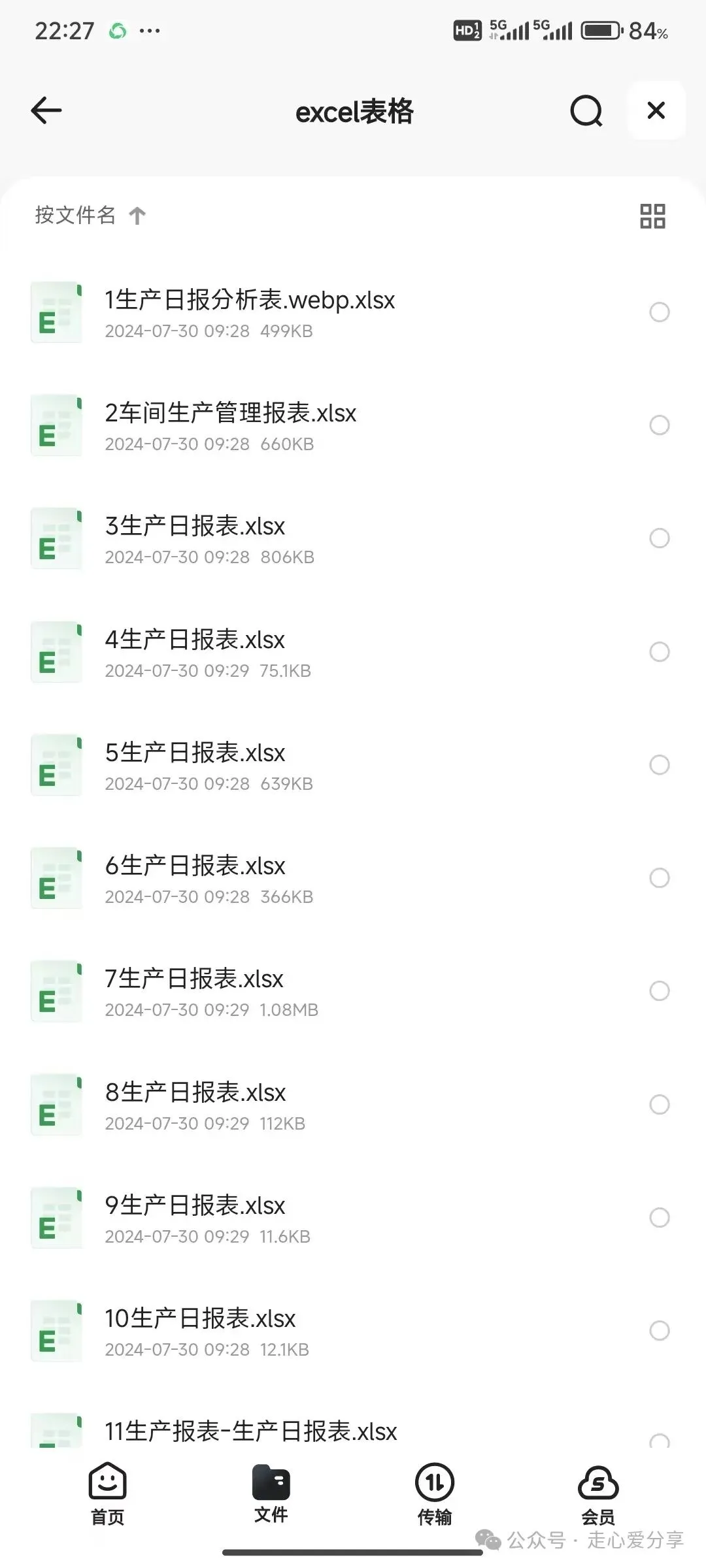Select the 4生产日报表.xlsx circle

pos(659,651)
